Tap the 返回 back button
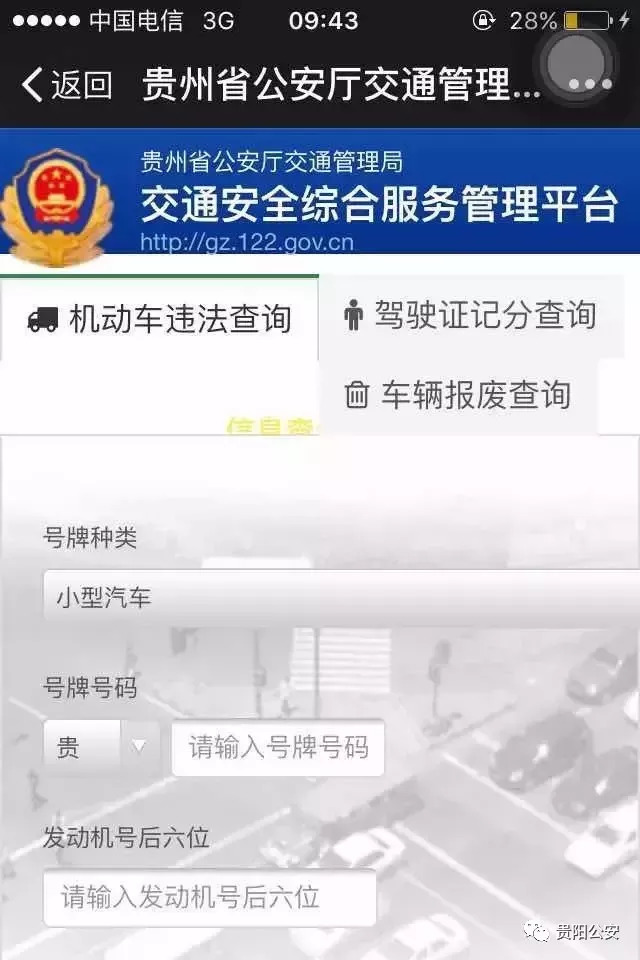Viewport: 640px width, 960px height. (x=66, y=85)
